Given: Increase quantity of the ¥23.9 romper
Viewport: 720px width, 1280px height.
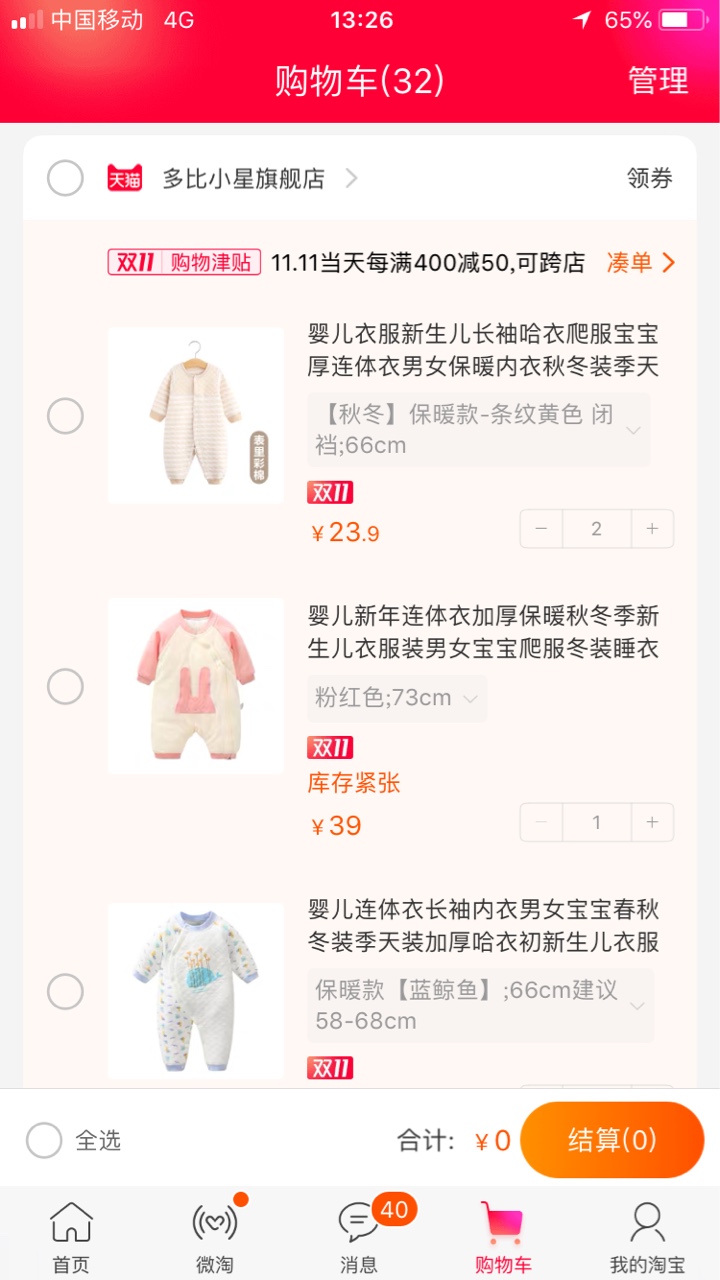Looking at the screenshot, I should [x=652, y=529].
